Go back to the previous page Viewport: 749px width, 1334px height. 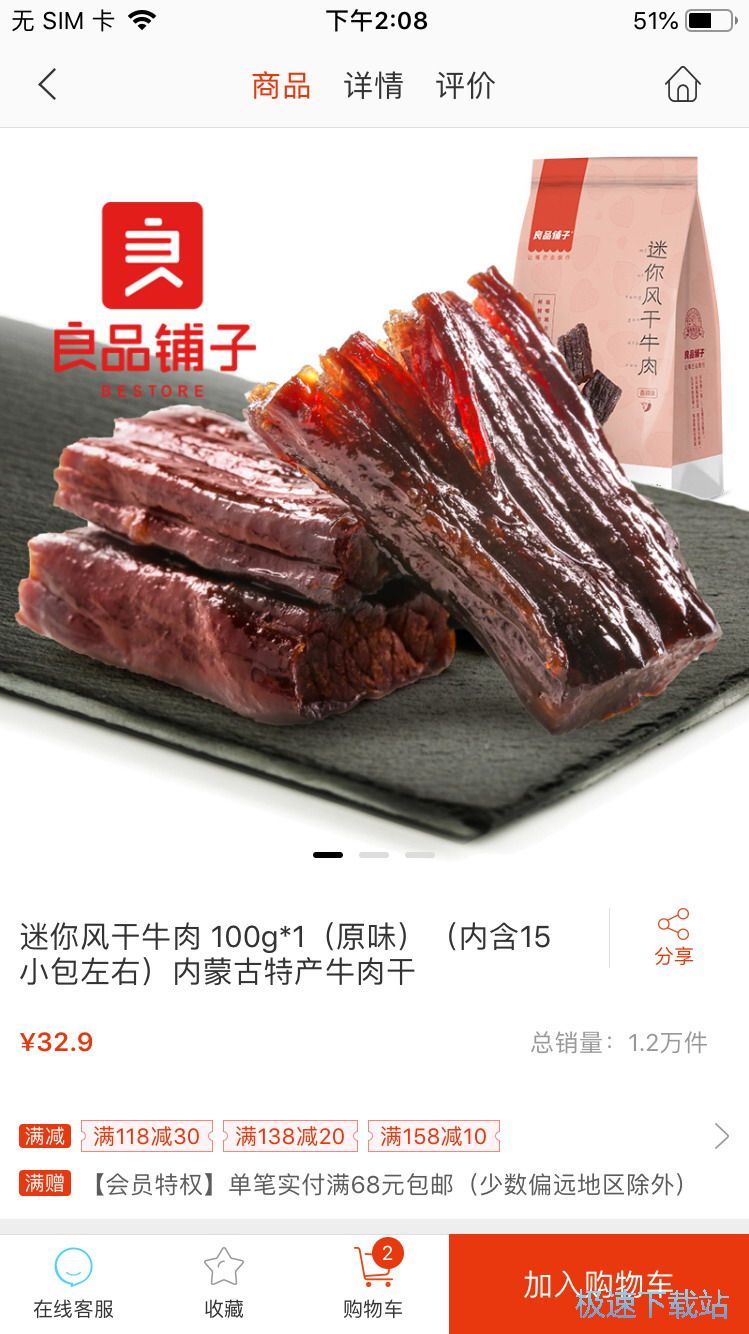pyautogui.click(x=47, y=85)
